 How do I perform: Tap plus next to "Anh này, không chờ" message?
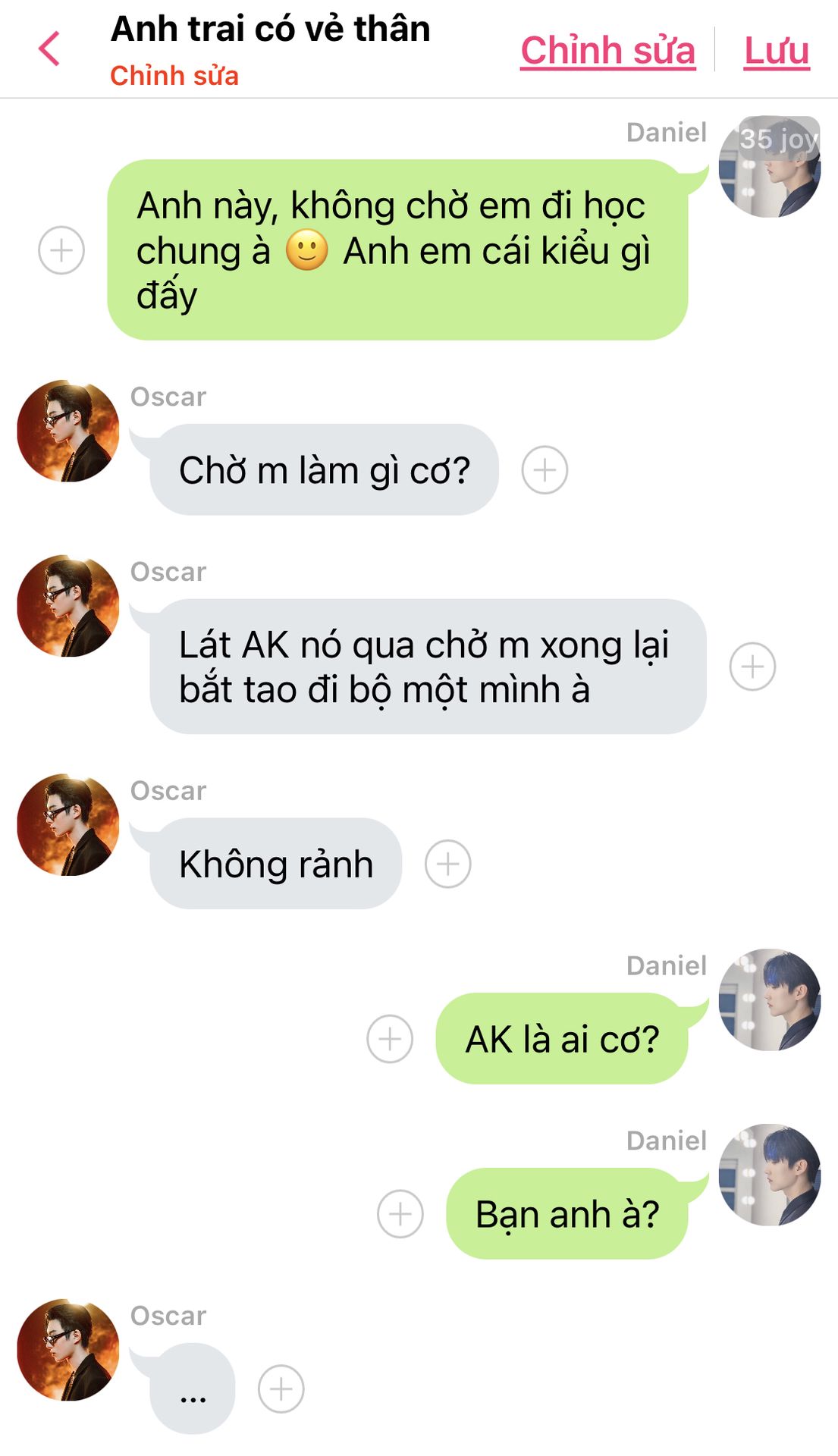(x=61, y=249)
